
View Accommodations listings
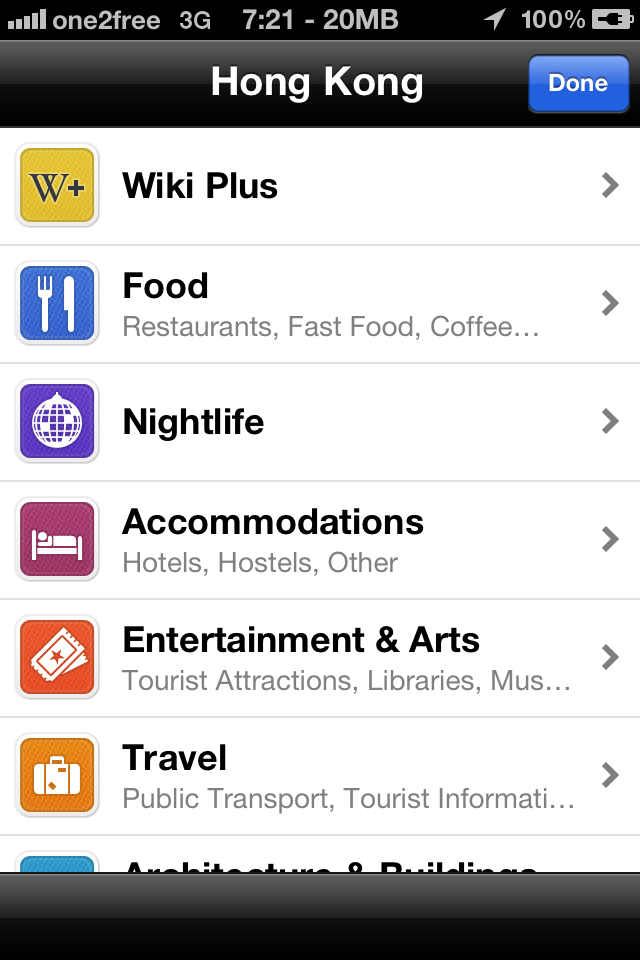[320, 540]
